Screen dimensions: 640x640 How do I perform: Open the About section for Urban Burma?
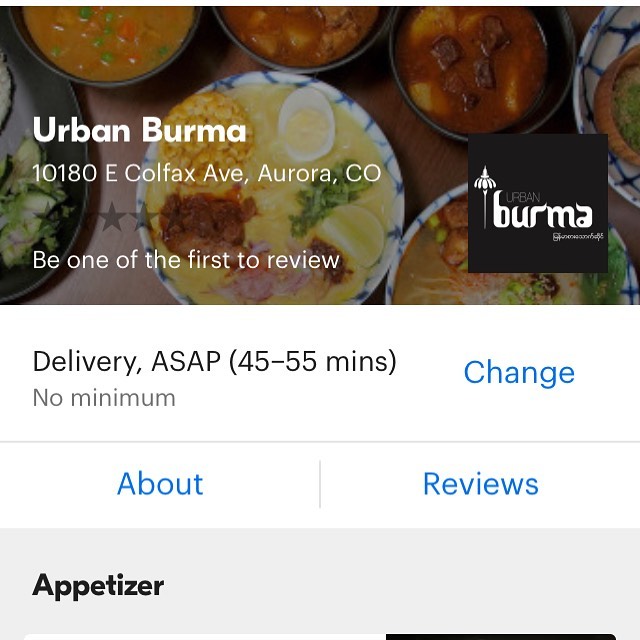pyautogui.click(x=160, y=484)
